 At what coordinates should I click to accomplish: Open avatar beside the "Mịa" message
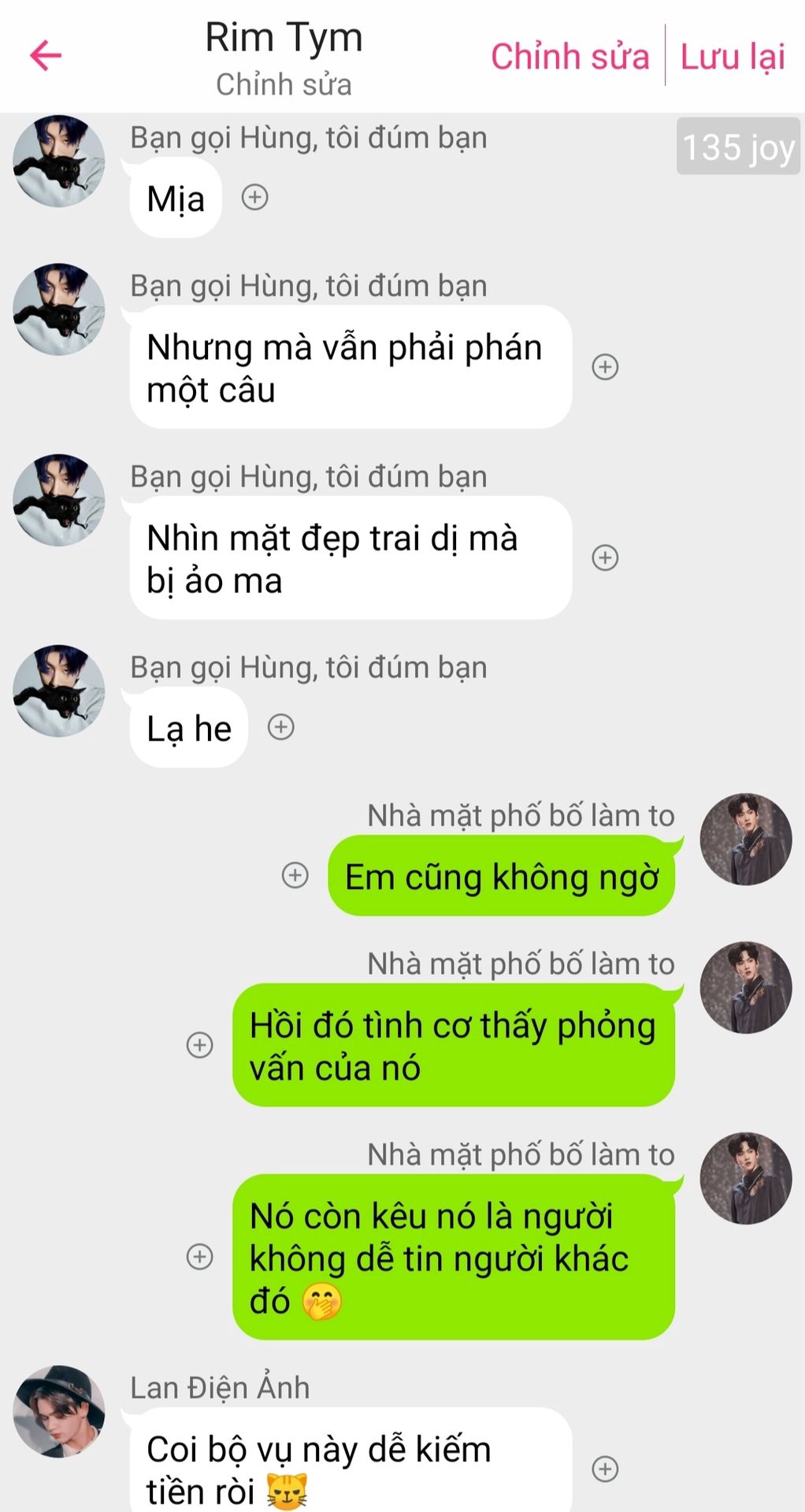tap(59, 161)
